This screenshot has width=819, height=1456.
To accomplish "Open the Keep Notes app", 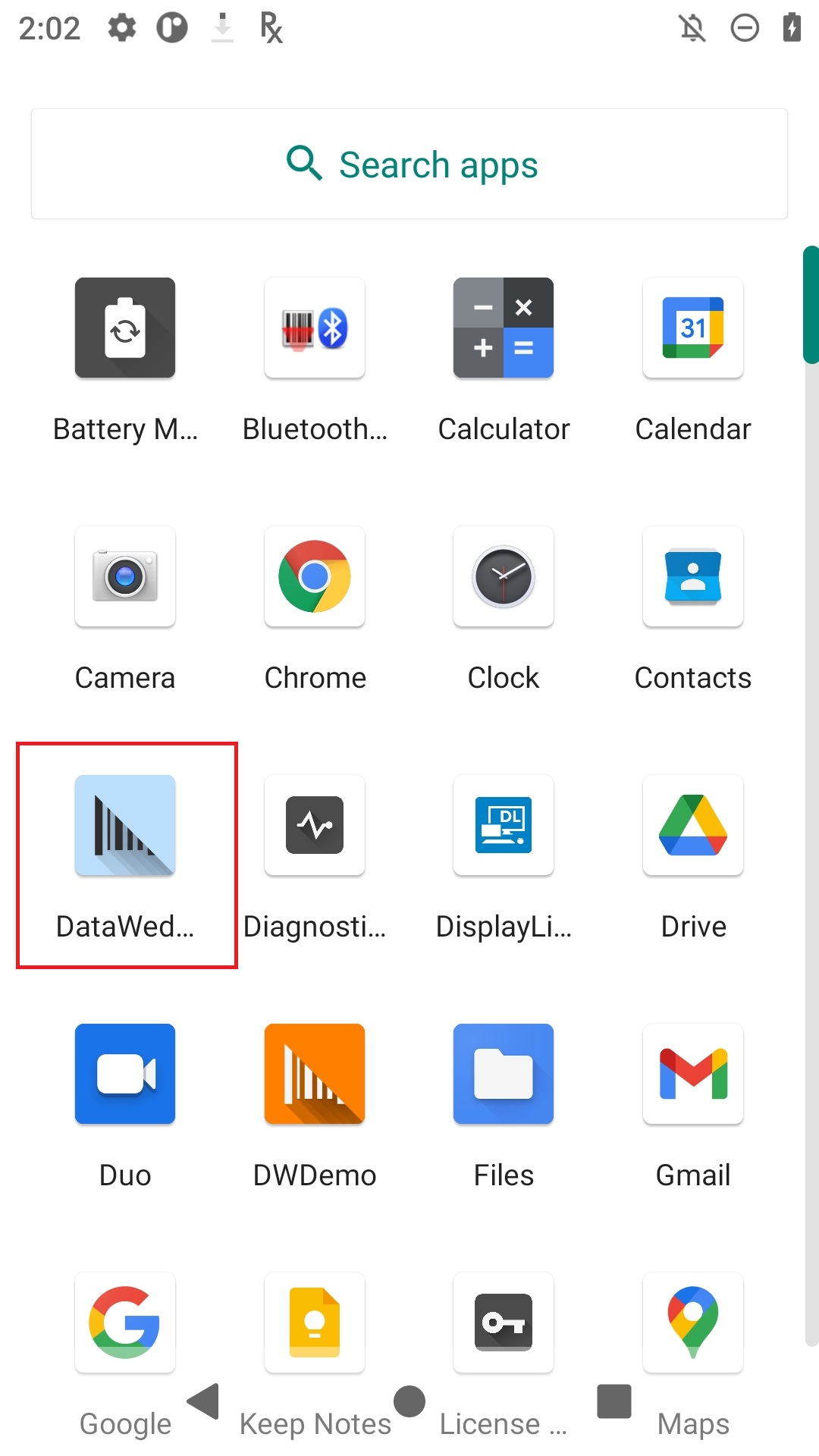I will point(315,1323).
